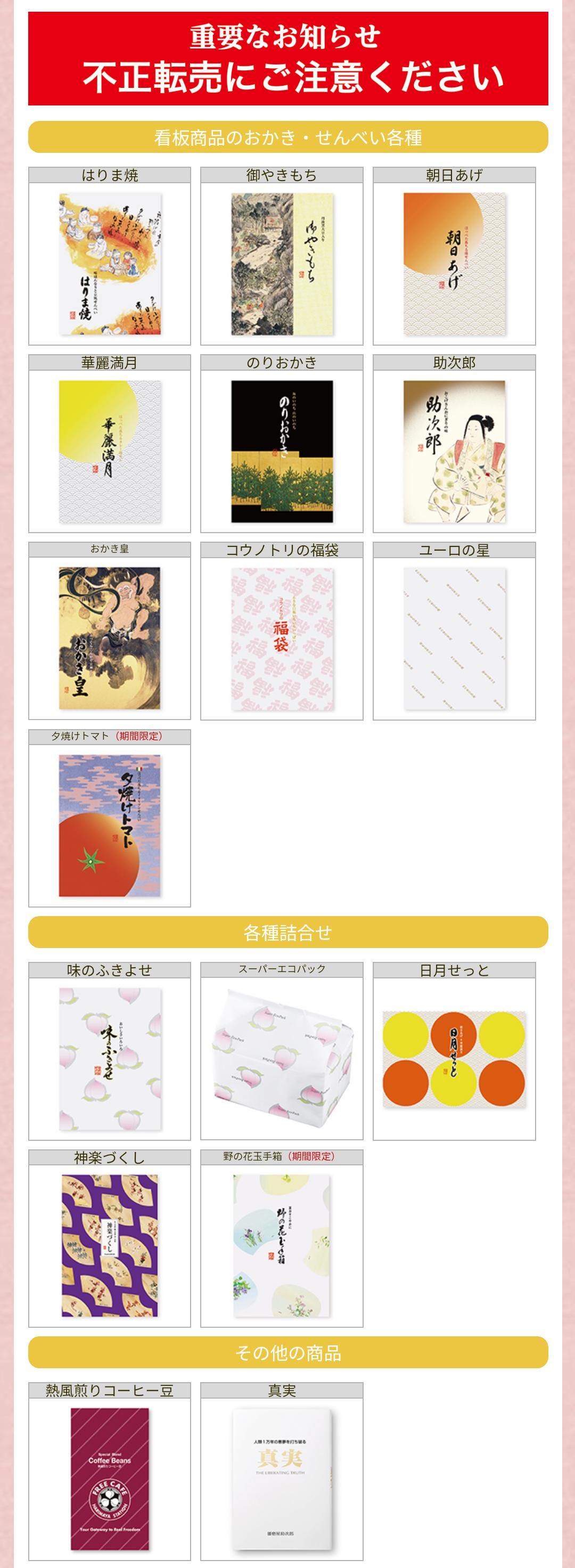Select the 日月せっと product card
575x1568 pixels.
[454, 1051]
